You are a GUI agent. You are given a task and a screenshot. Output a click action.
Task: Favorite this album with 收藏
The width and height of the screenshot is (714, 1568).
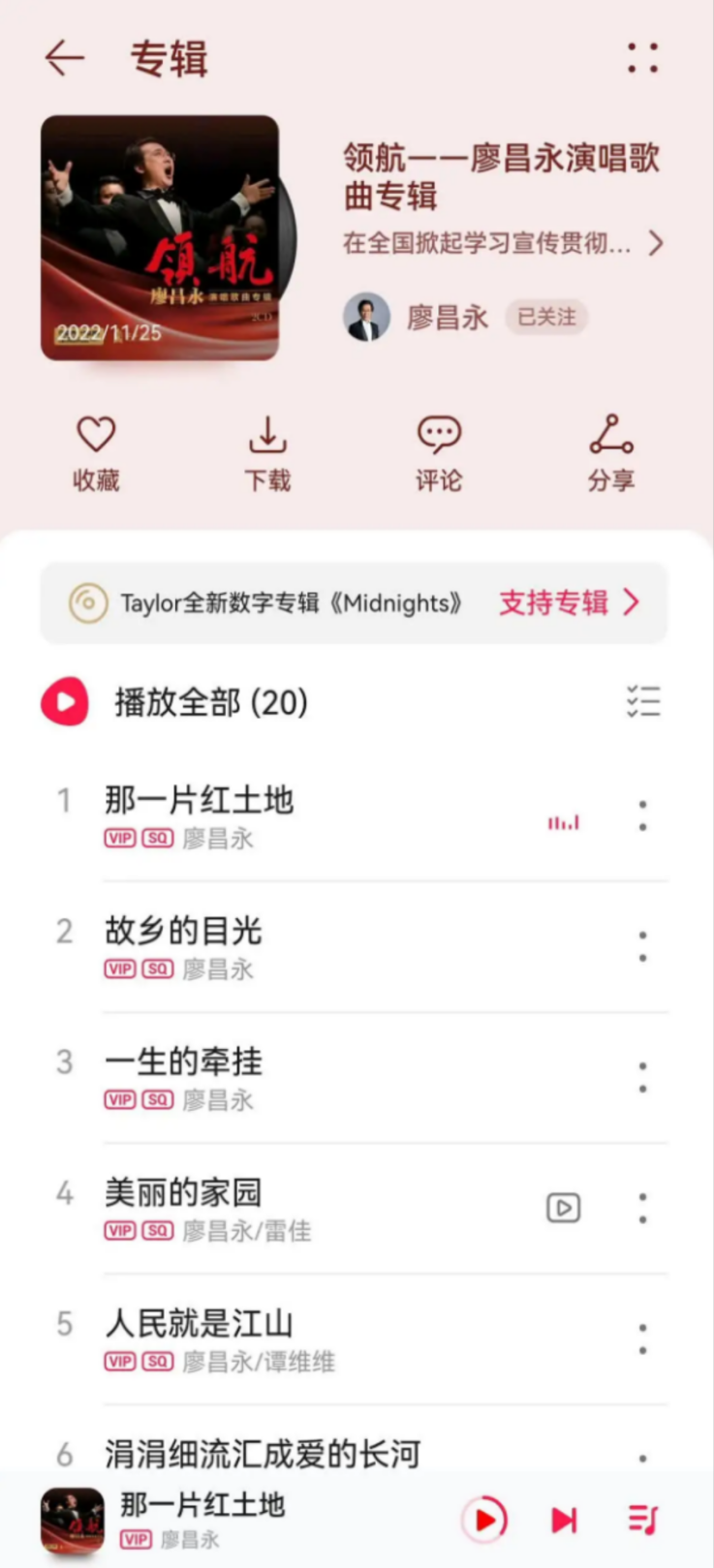click(96, 453)
